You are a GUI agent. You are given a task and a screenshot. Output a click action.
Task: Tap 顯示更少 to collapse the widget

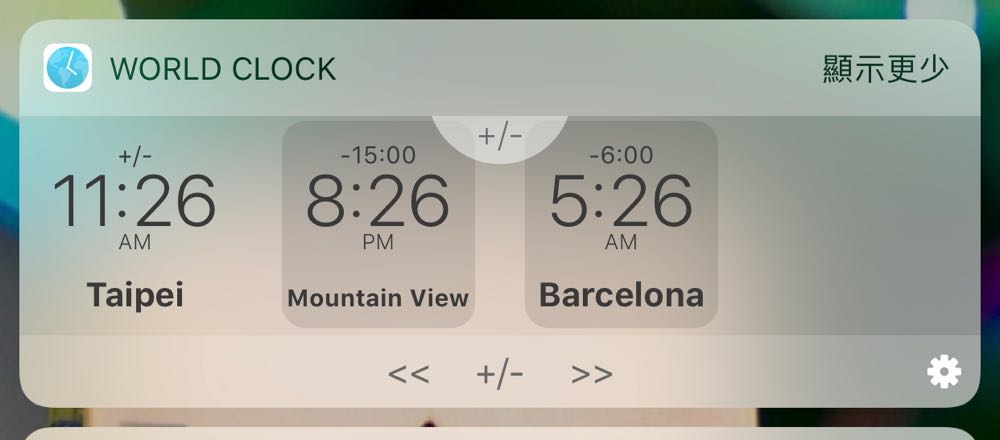click(885, 69)
